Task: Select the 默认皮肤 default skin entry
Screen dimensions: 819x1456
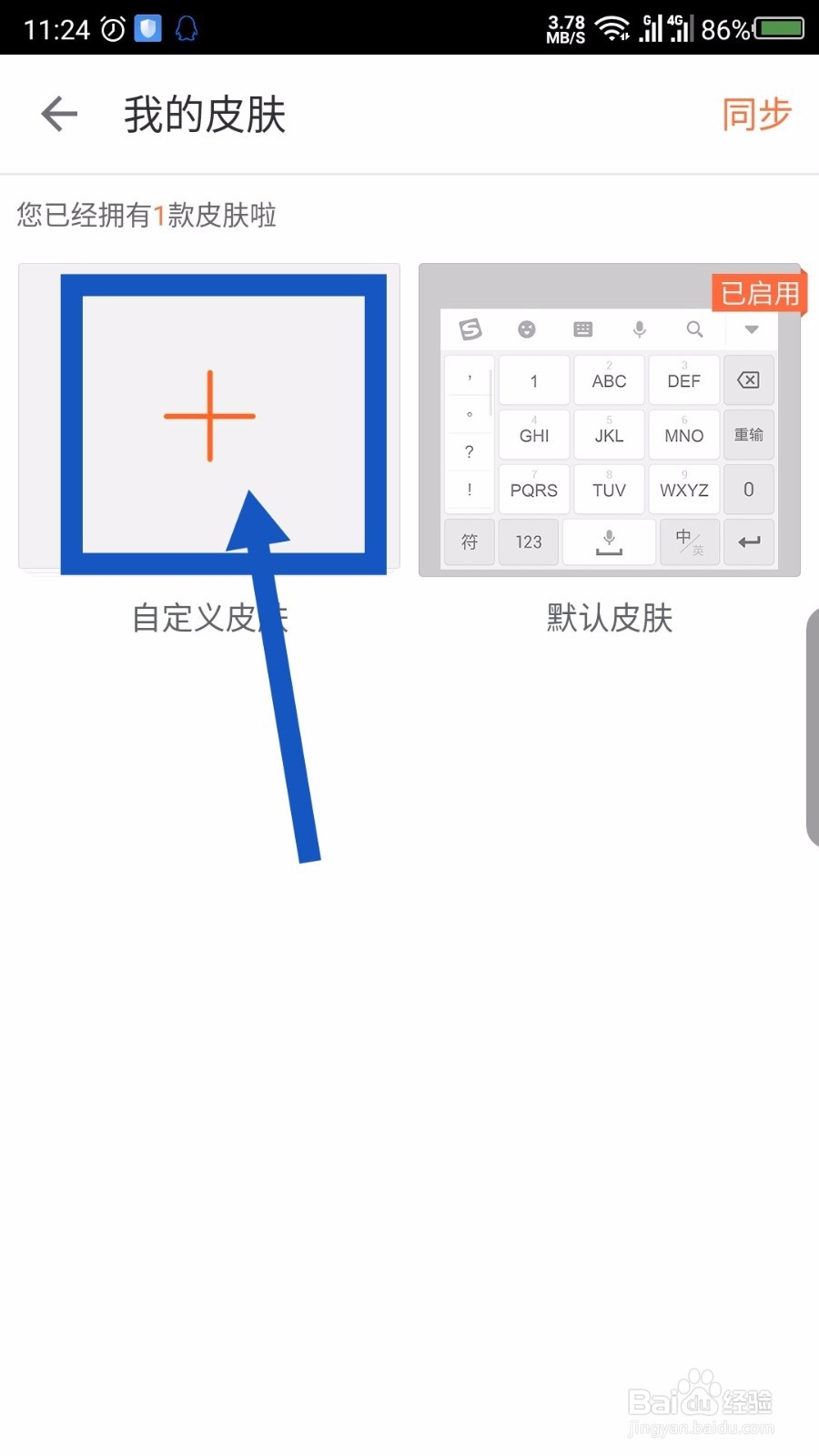Action: pos(608,618)
